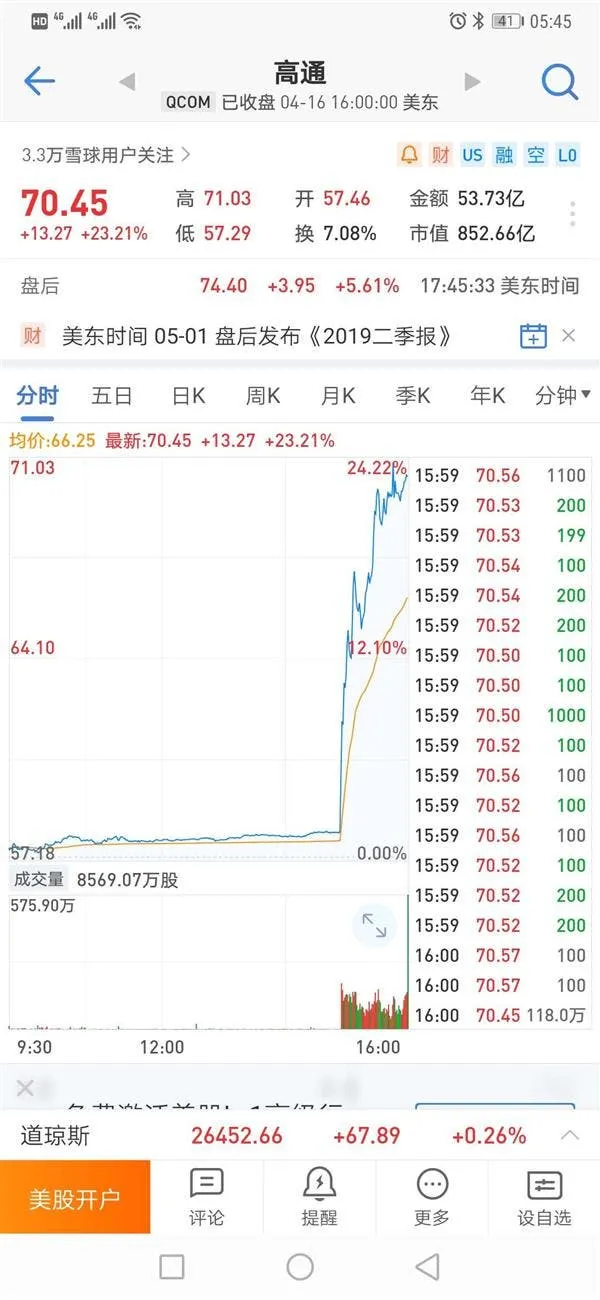Open 3.3万雪球用户关注 followers list

point(105,155)
